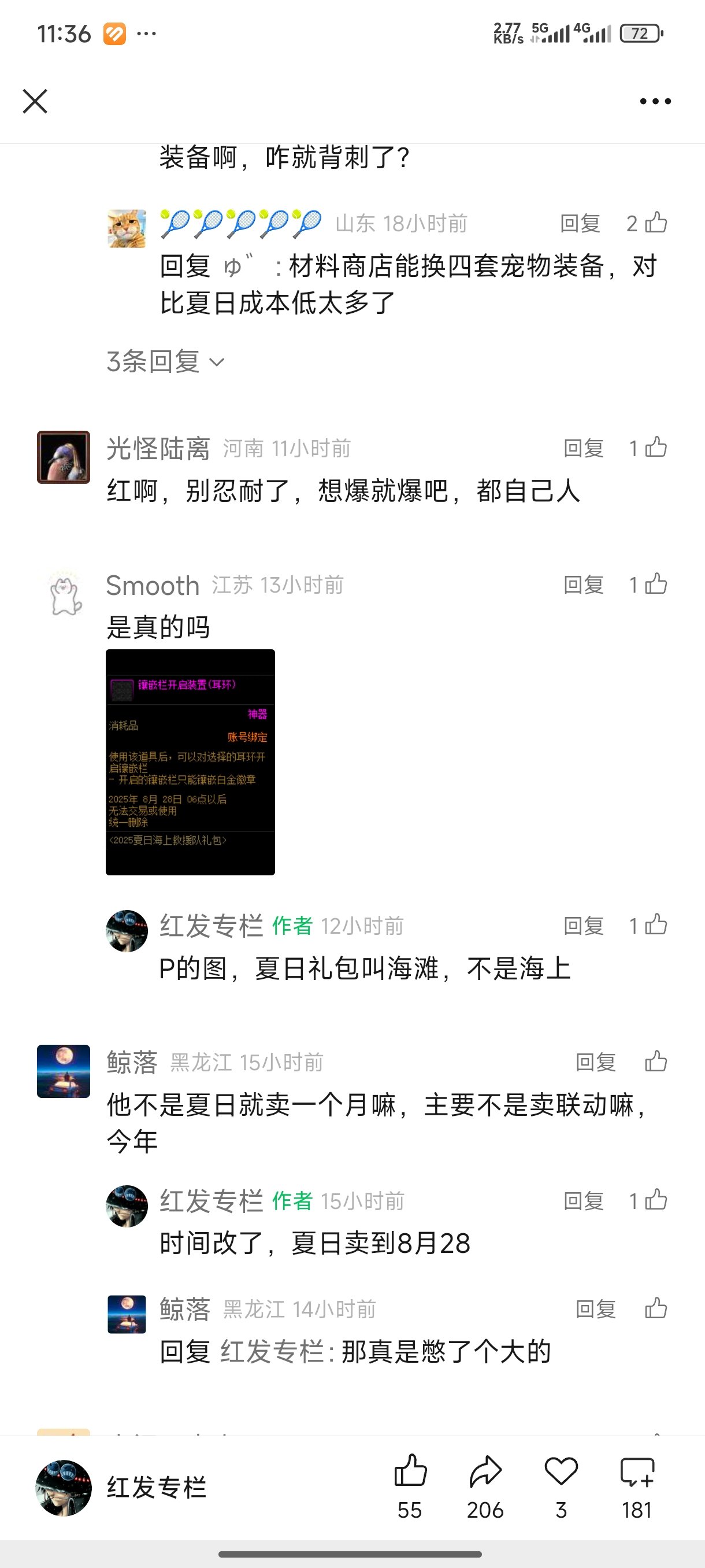Open the image in Smooth's comment
Screen dimensions: 705x1568
click(x=190, y=762)
